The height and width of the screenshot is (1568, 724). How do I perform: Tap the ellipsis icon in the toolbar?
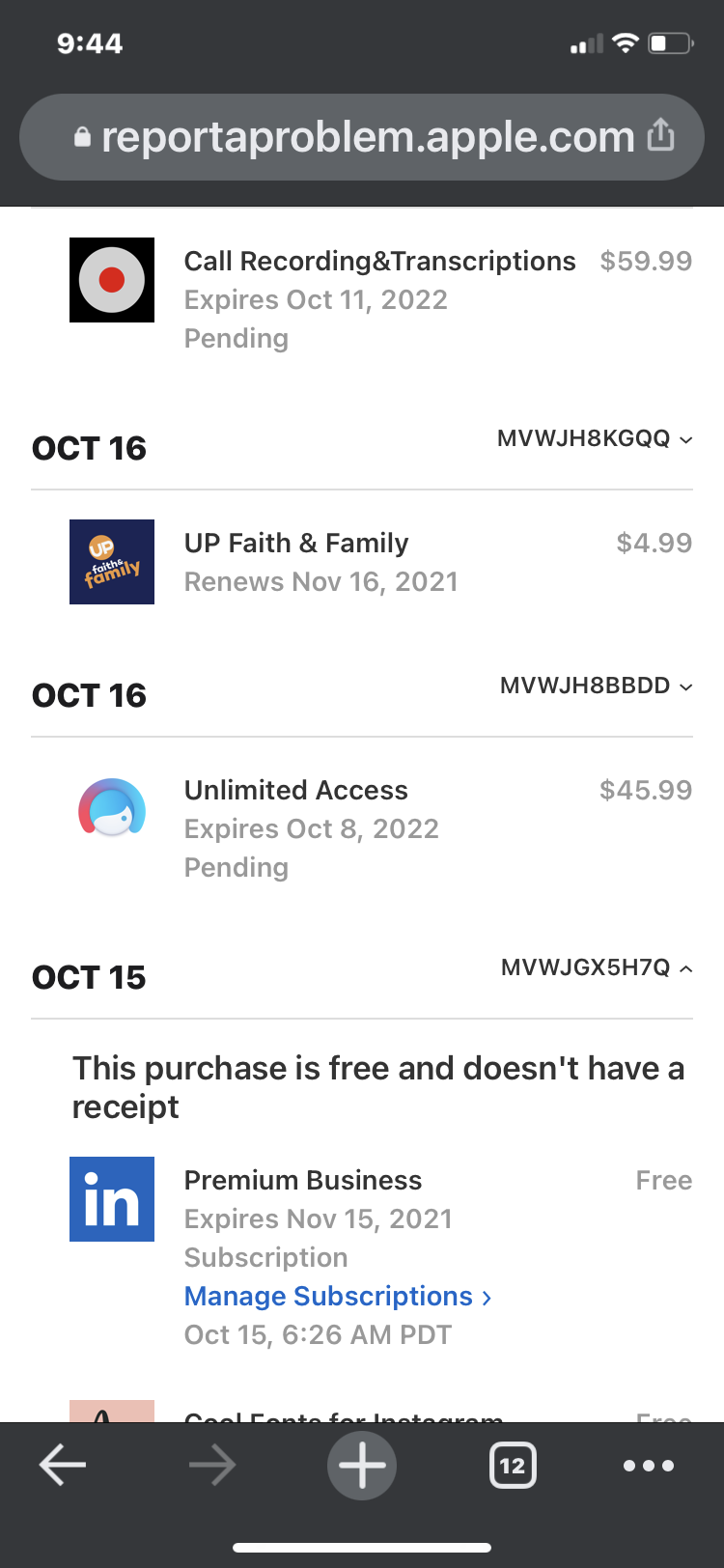point(649,1465)
